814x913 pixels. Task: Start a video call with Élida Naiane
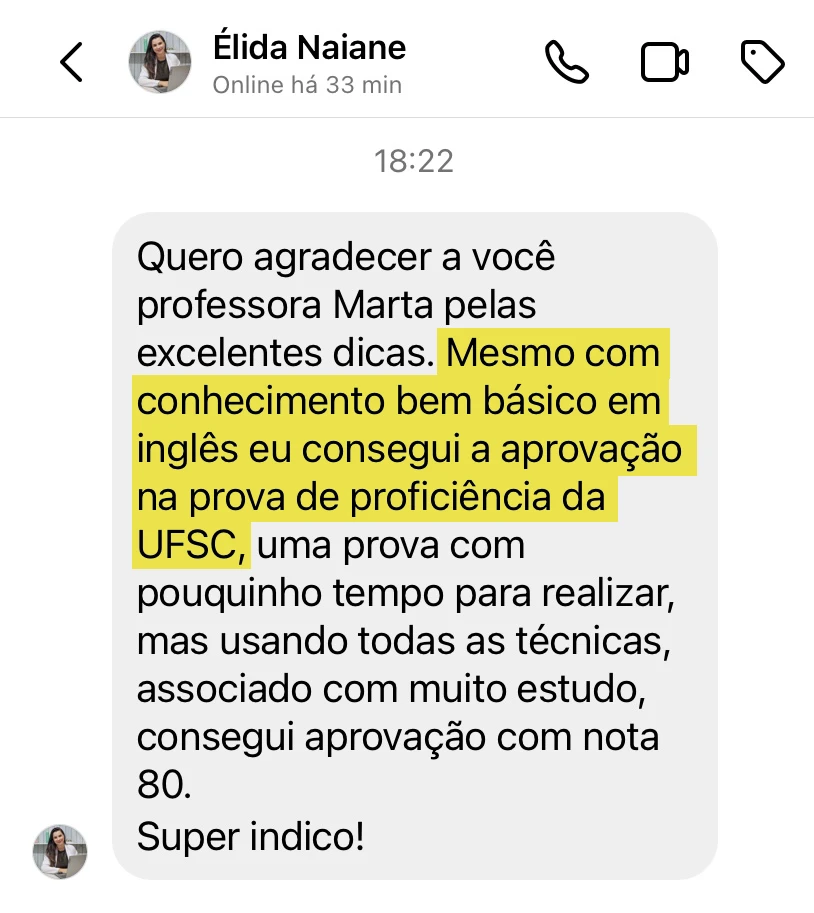coord(664,62)
